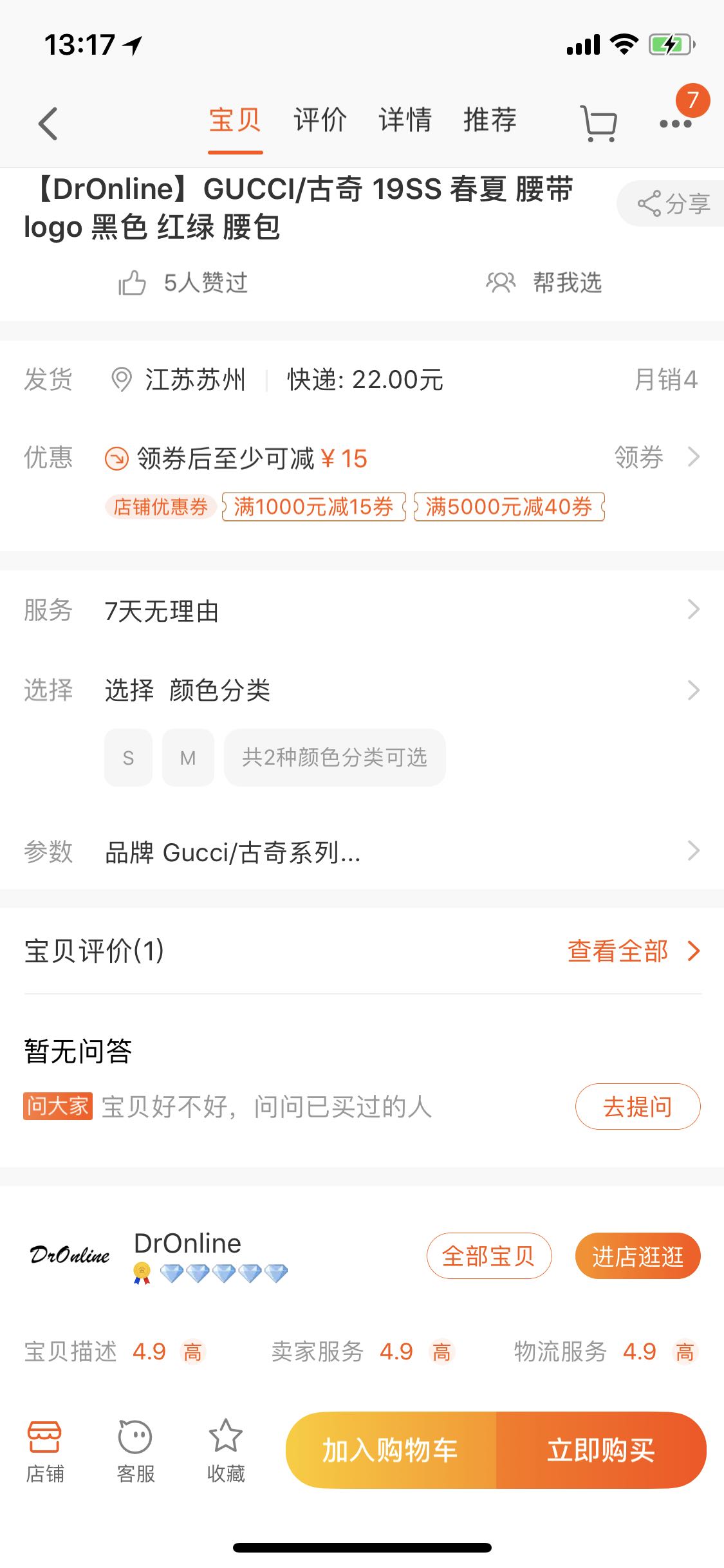Open 领券 to claim coupons
The image size is (724, 1568).
[x=656, y=457]
